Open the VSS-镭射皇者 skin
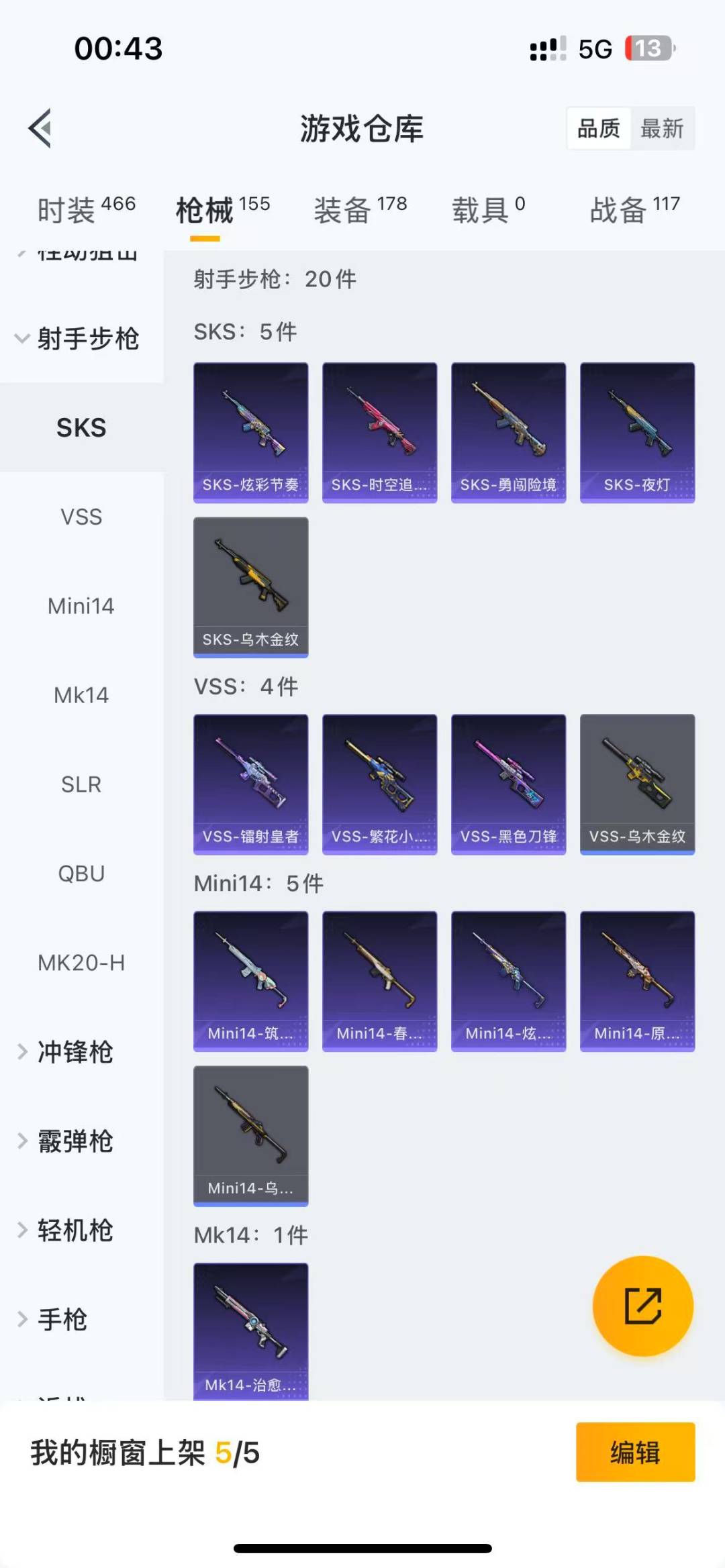This screenshot has width=725, height=1568. (x=251, y=784)
